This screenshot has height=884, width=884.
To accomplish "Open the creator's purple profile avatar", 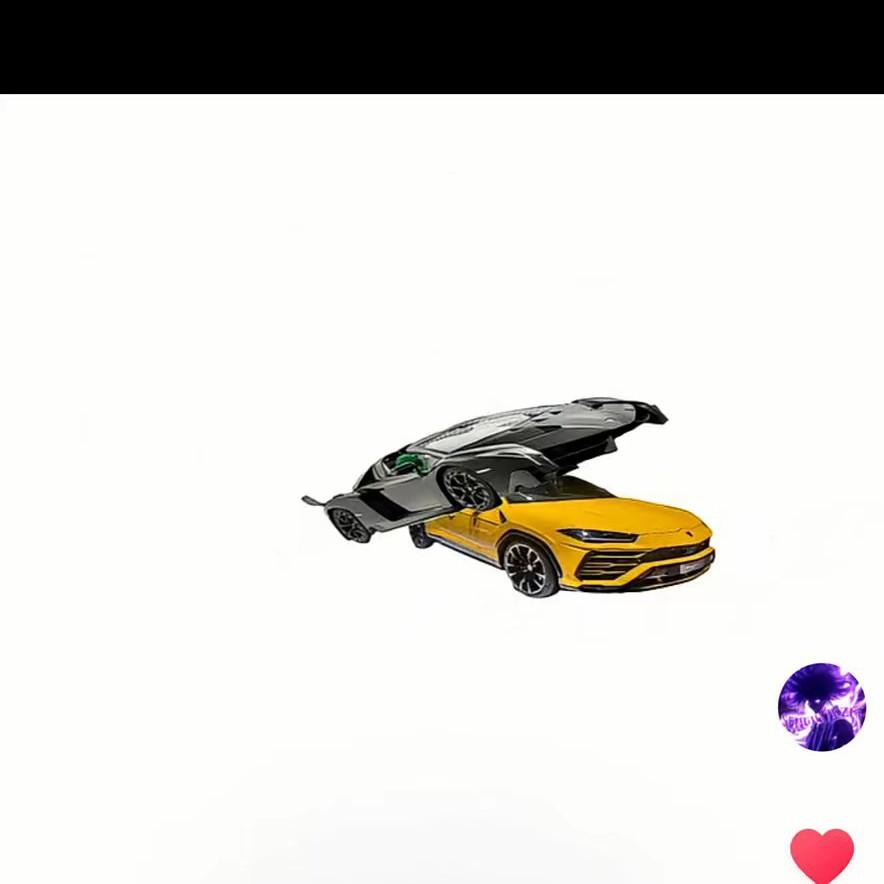I will 821,706.
